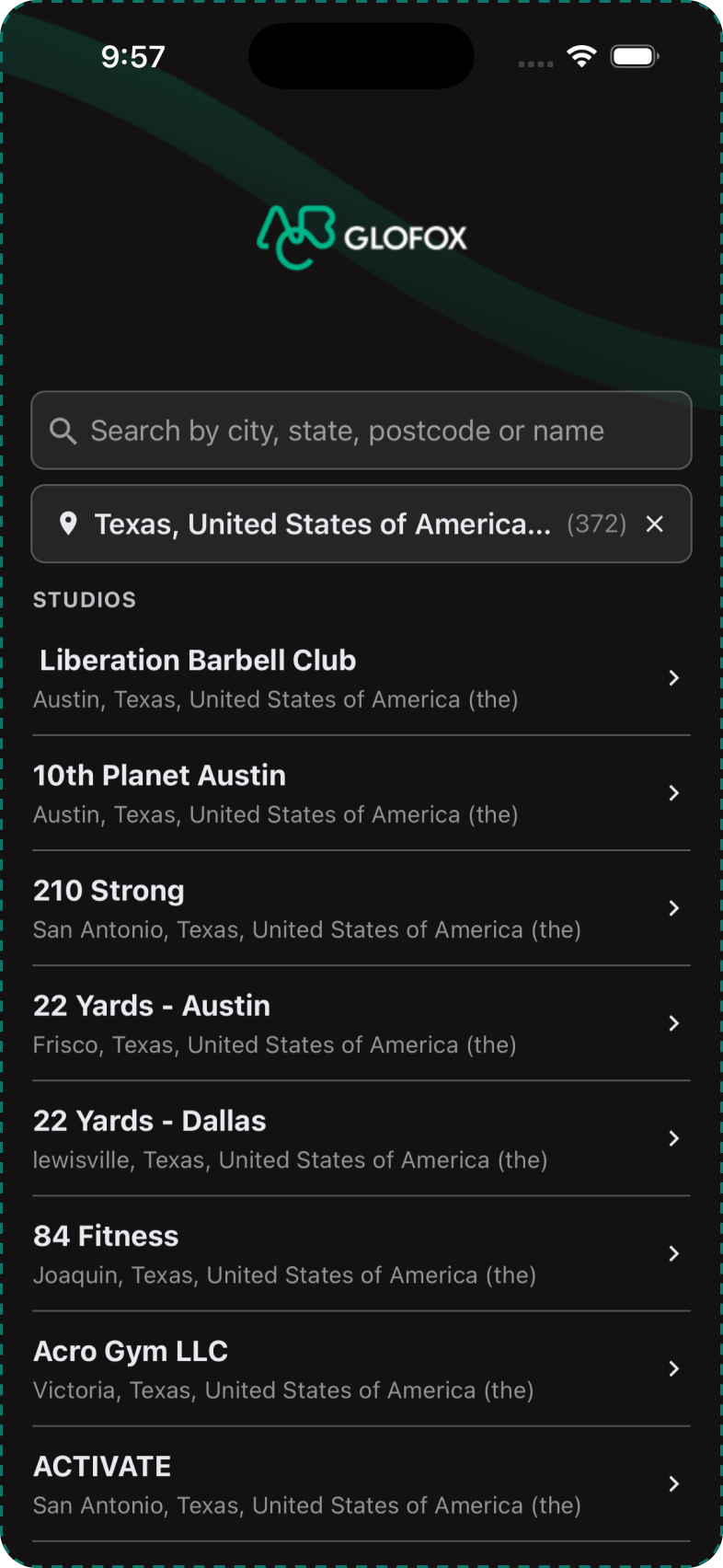This screenshot has width=723, height=1568.
Task: Select 10th Planet Austin studio
Action: (361, 793)
